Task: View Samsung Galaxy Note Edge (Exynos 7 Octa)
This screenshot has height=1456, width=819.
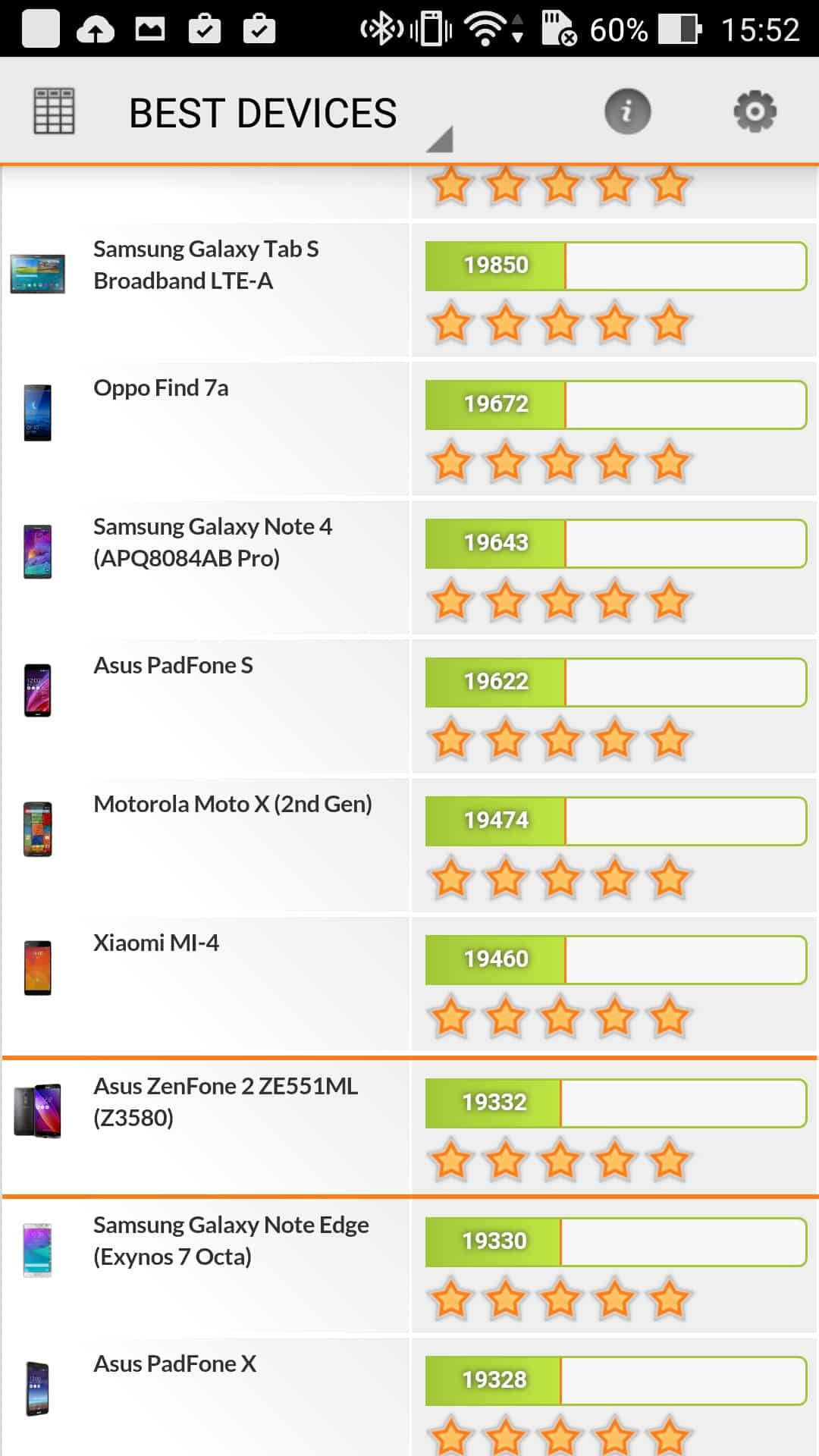Action: (x=231, y=1241)
